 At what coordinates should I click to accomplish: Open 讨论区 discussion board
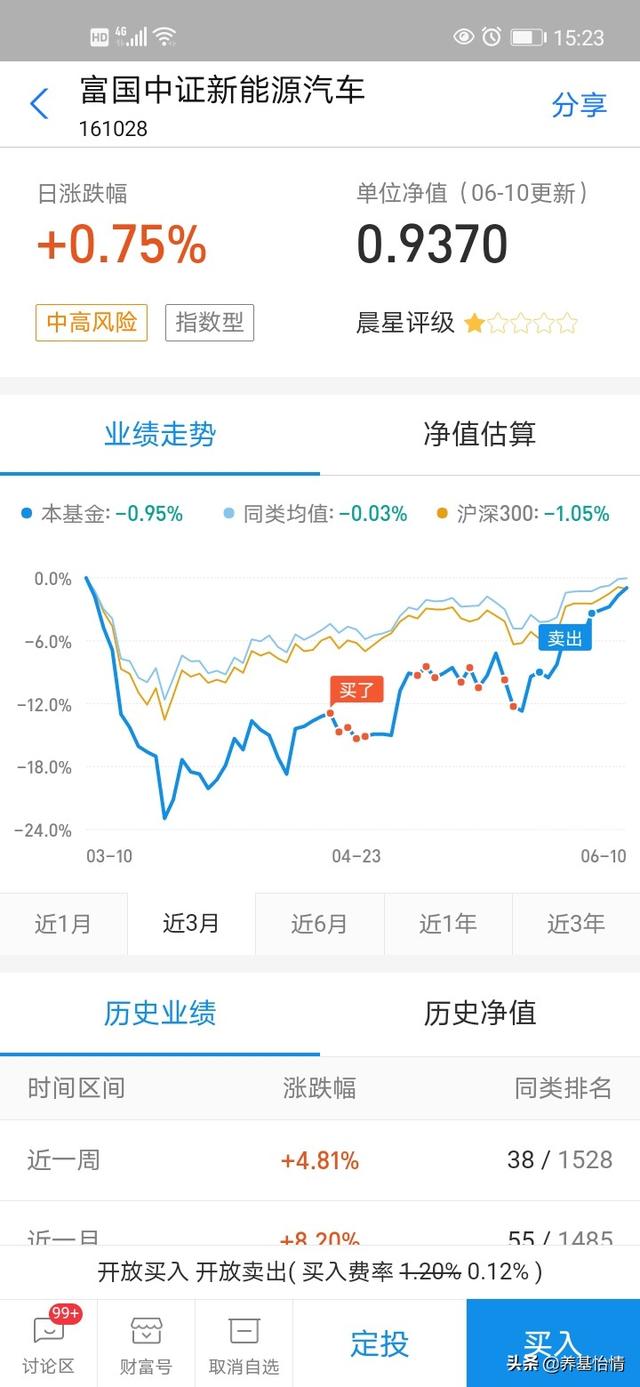click(49, 1343)
